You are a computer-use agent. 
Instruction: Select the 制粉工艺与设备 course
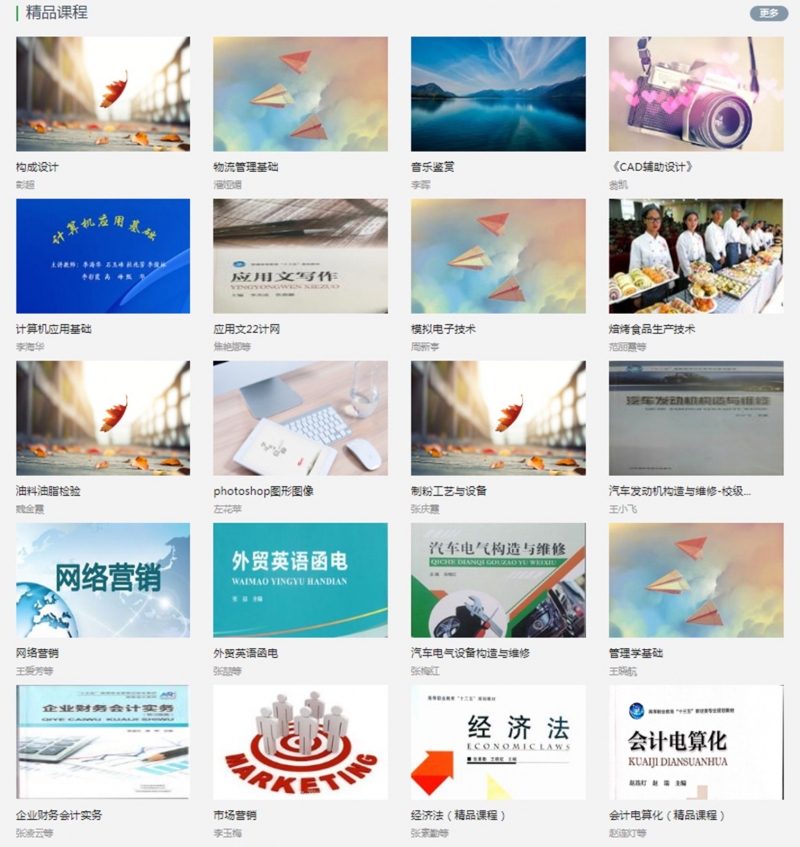[498, 418]
